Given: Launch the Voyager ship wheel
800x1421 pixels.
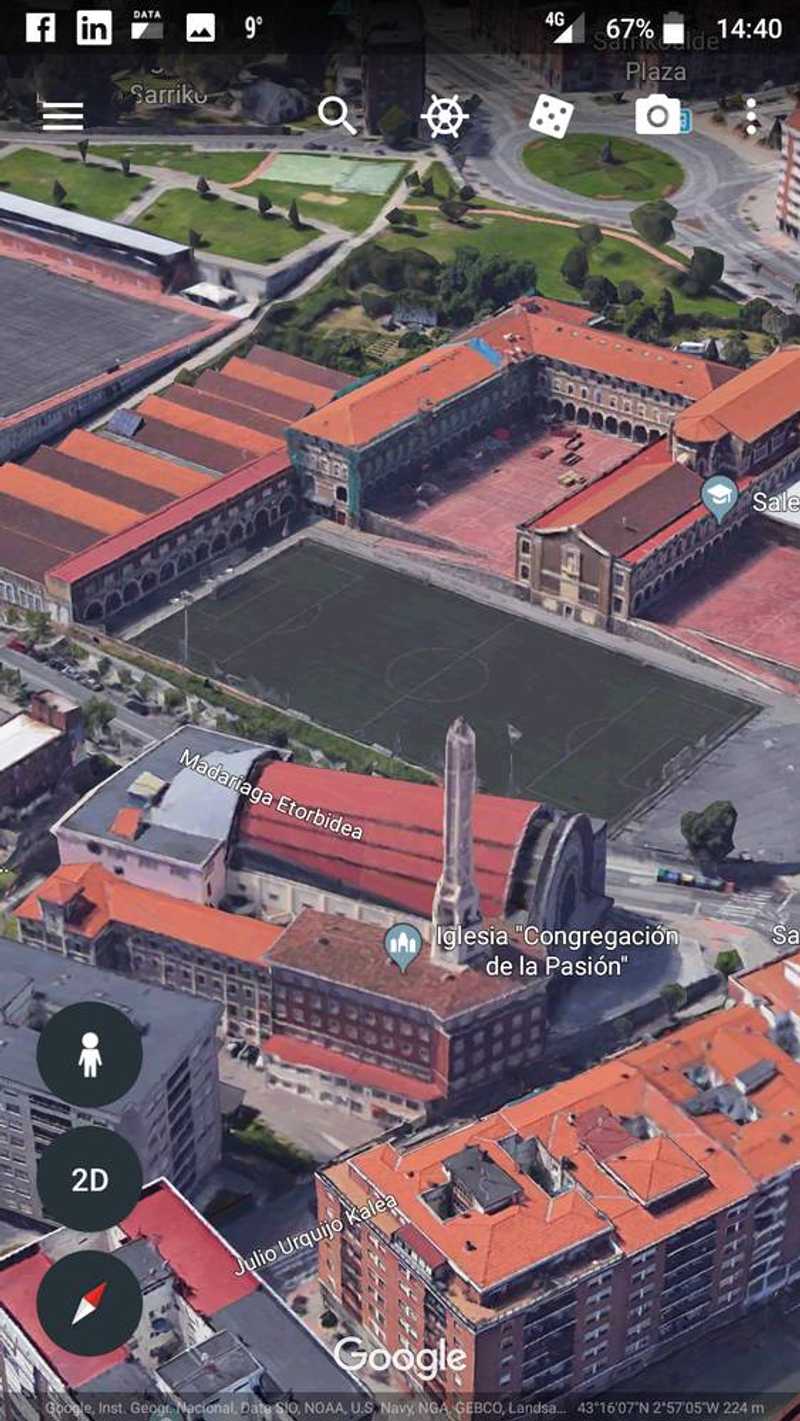Looking at the screenshot, I should (x=445, y=116).
